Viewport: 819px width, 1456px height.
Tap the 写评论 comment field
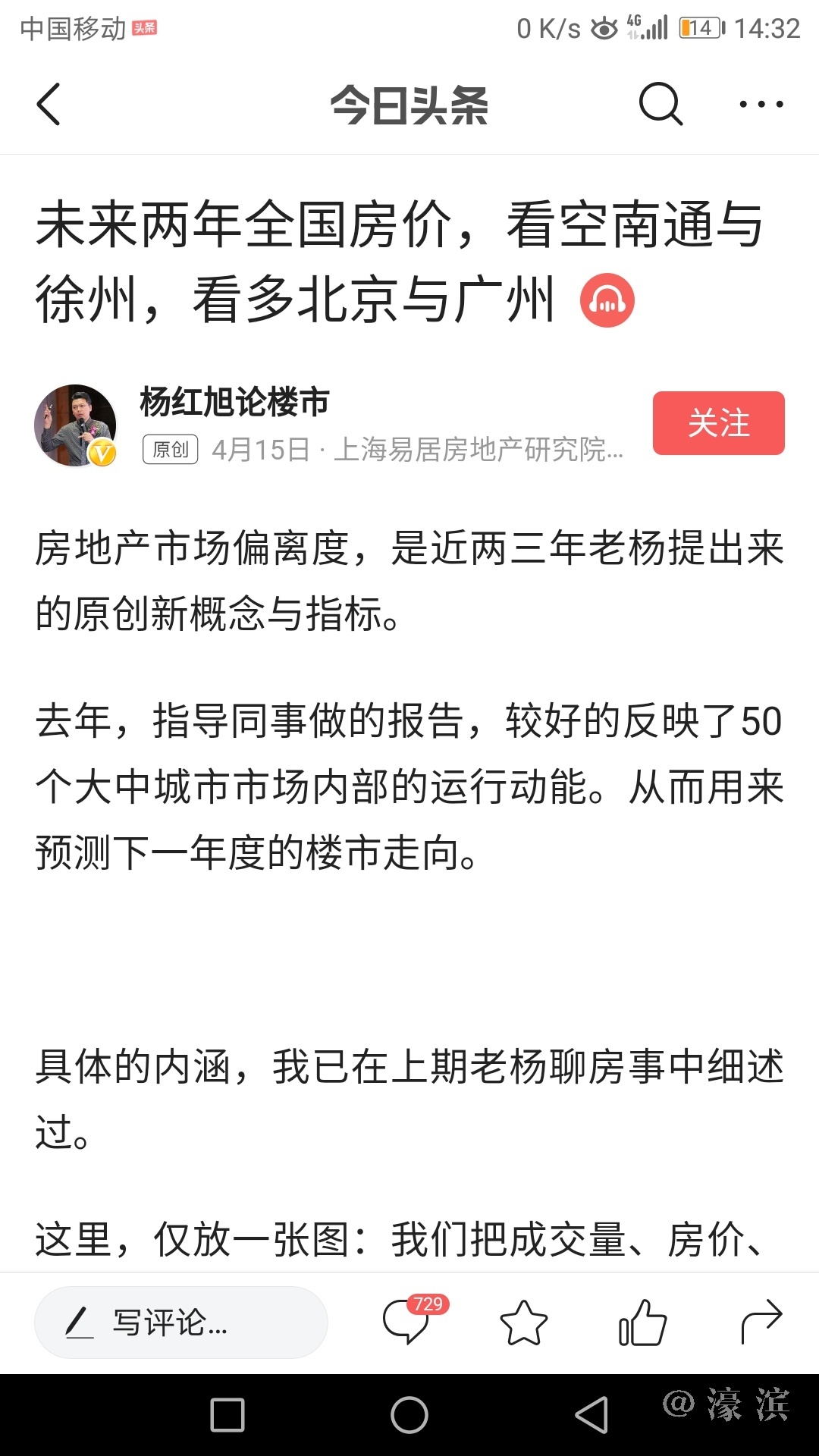180,1323
